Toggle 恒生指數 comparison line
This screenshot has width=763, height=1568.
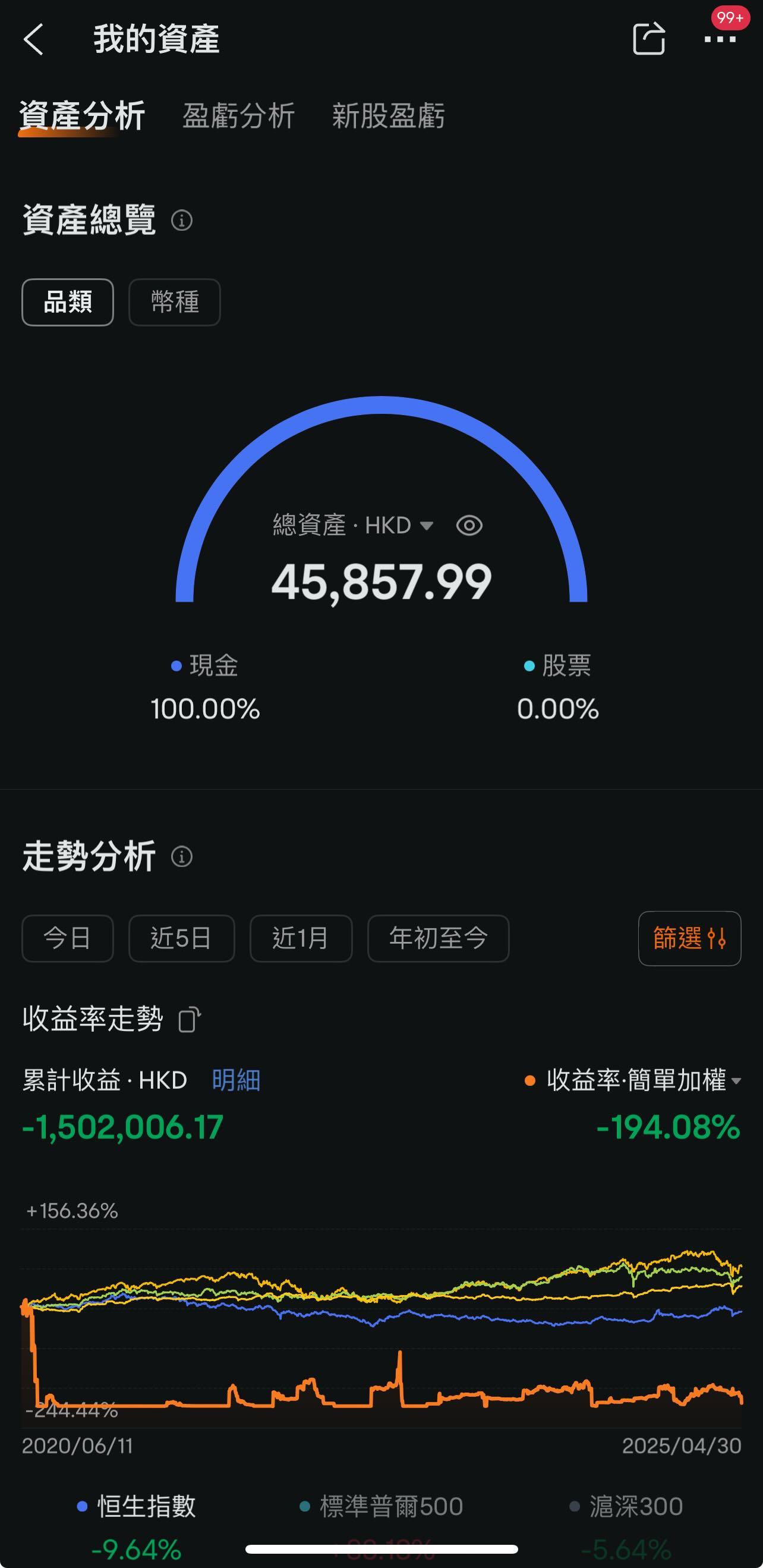(137, 1507)
